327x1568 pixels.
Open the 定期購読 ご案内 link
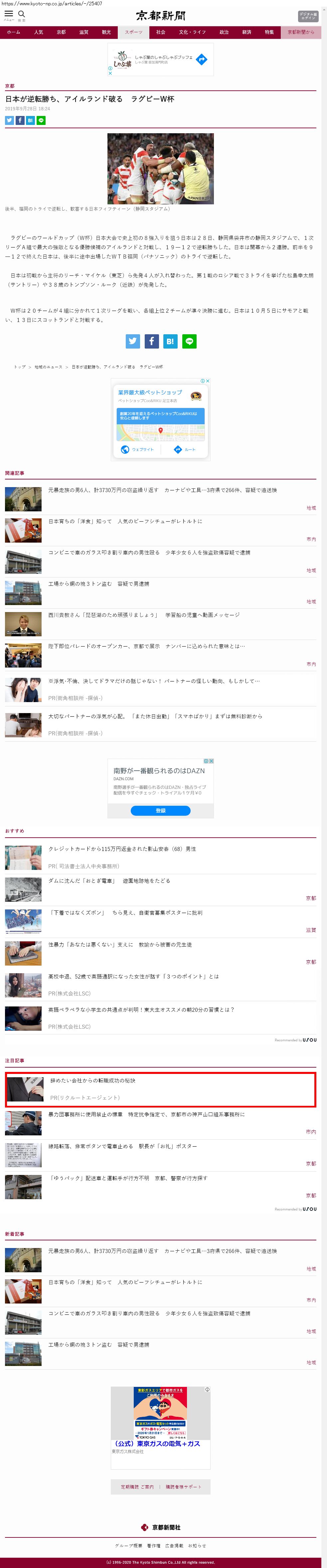click(137, 1487)
